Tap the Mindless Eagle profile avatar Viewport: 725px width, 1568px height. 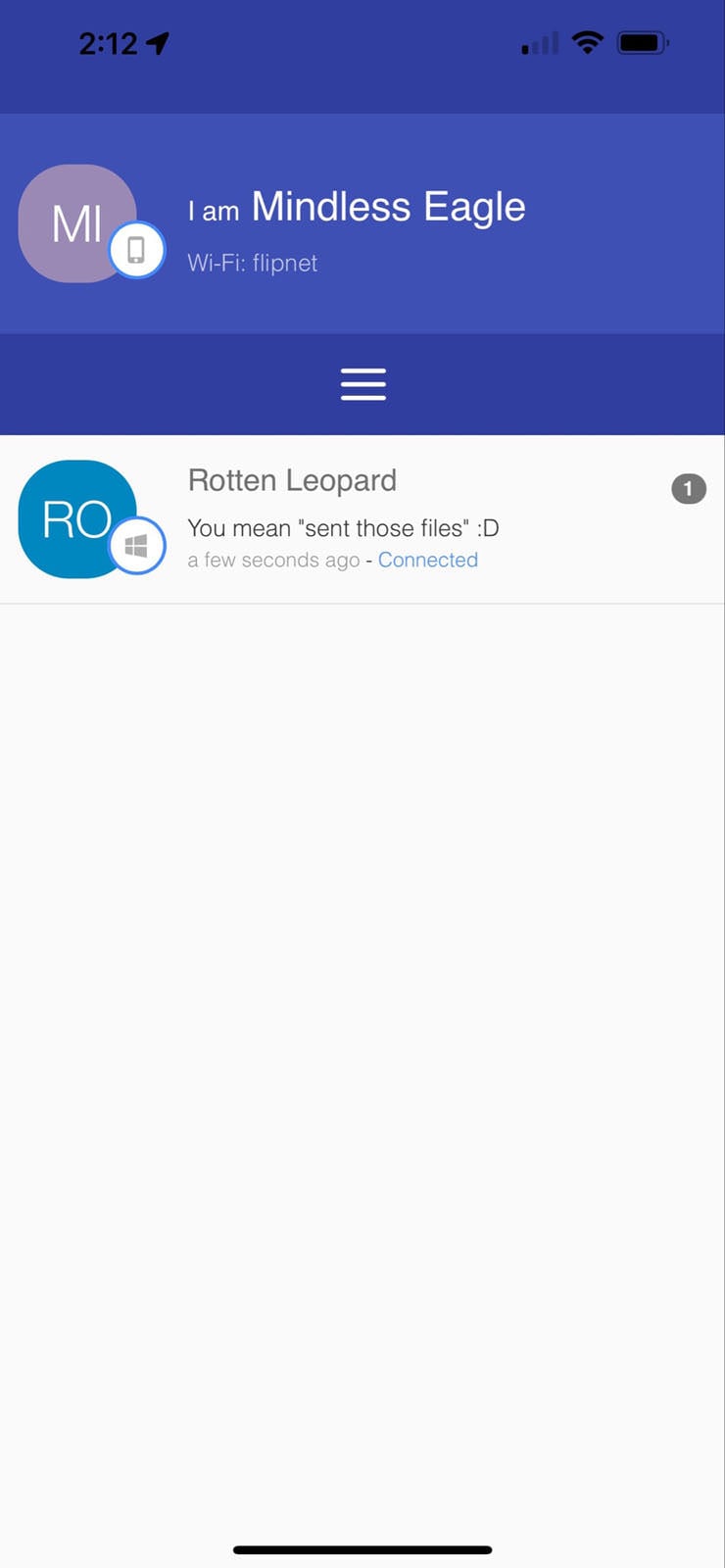coord(78,223)
